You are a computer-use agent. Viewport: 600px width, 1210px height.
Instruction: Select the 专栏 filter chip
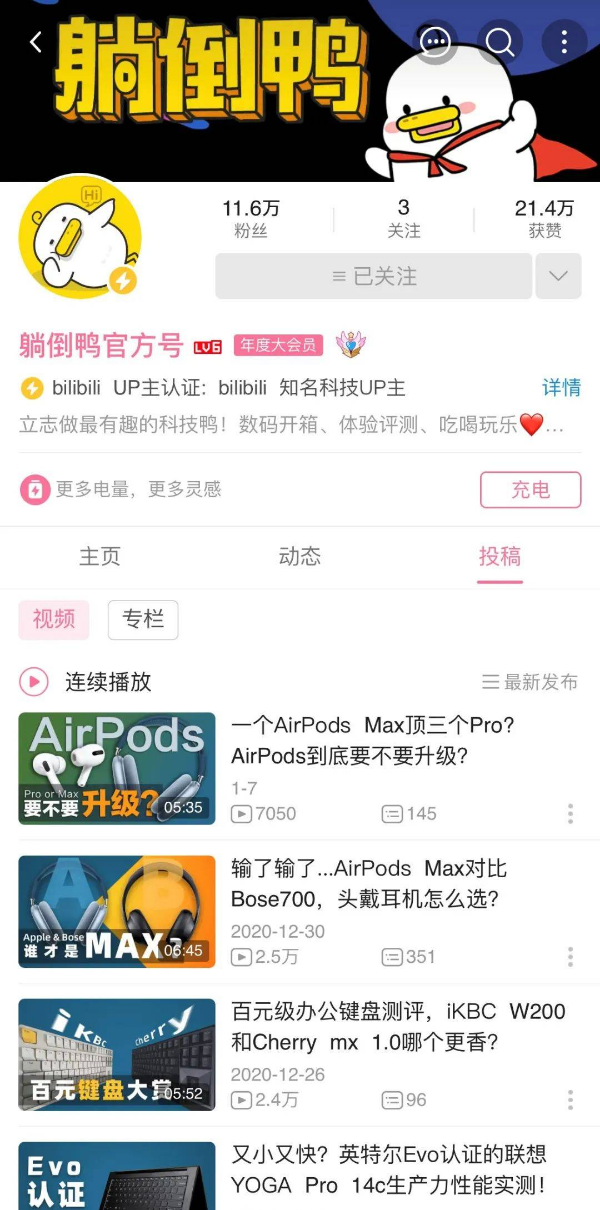pyautogui.click(x=143, y=620)
